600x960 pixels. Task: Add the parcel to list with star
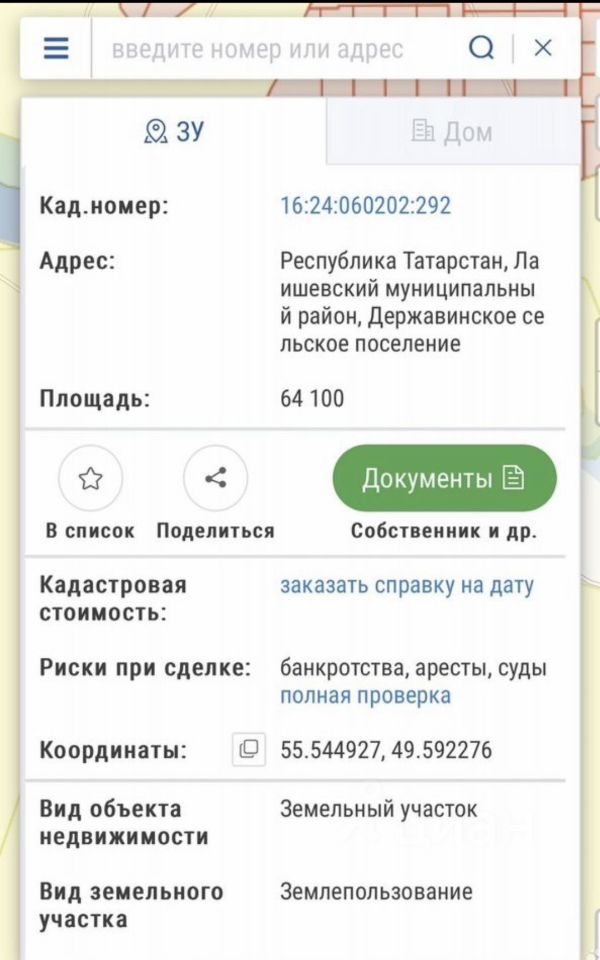(91, 478)
